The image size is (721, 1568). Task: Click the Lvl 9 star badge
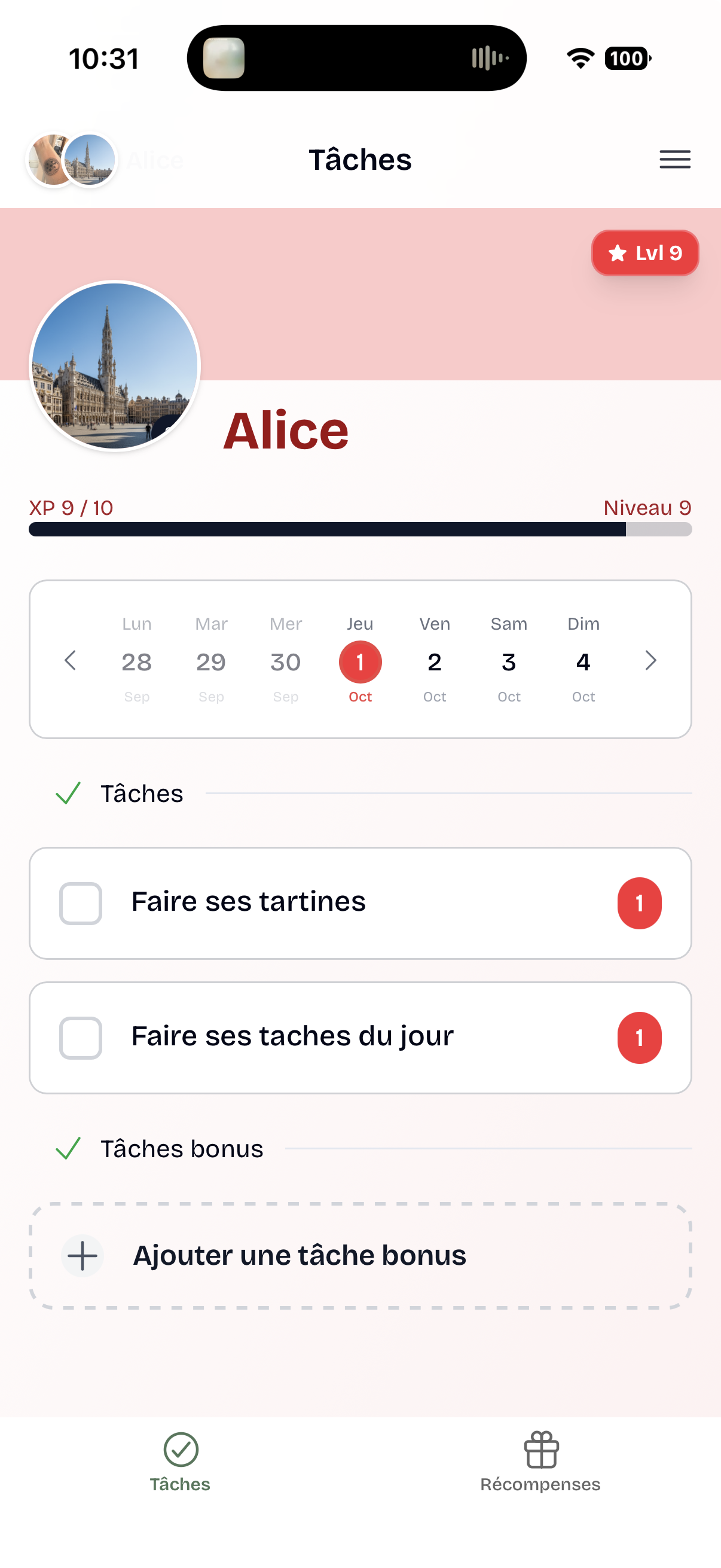coord(645,252)
